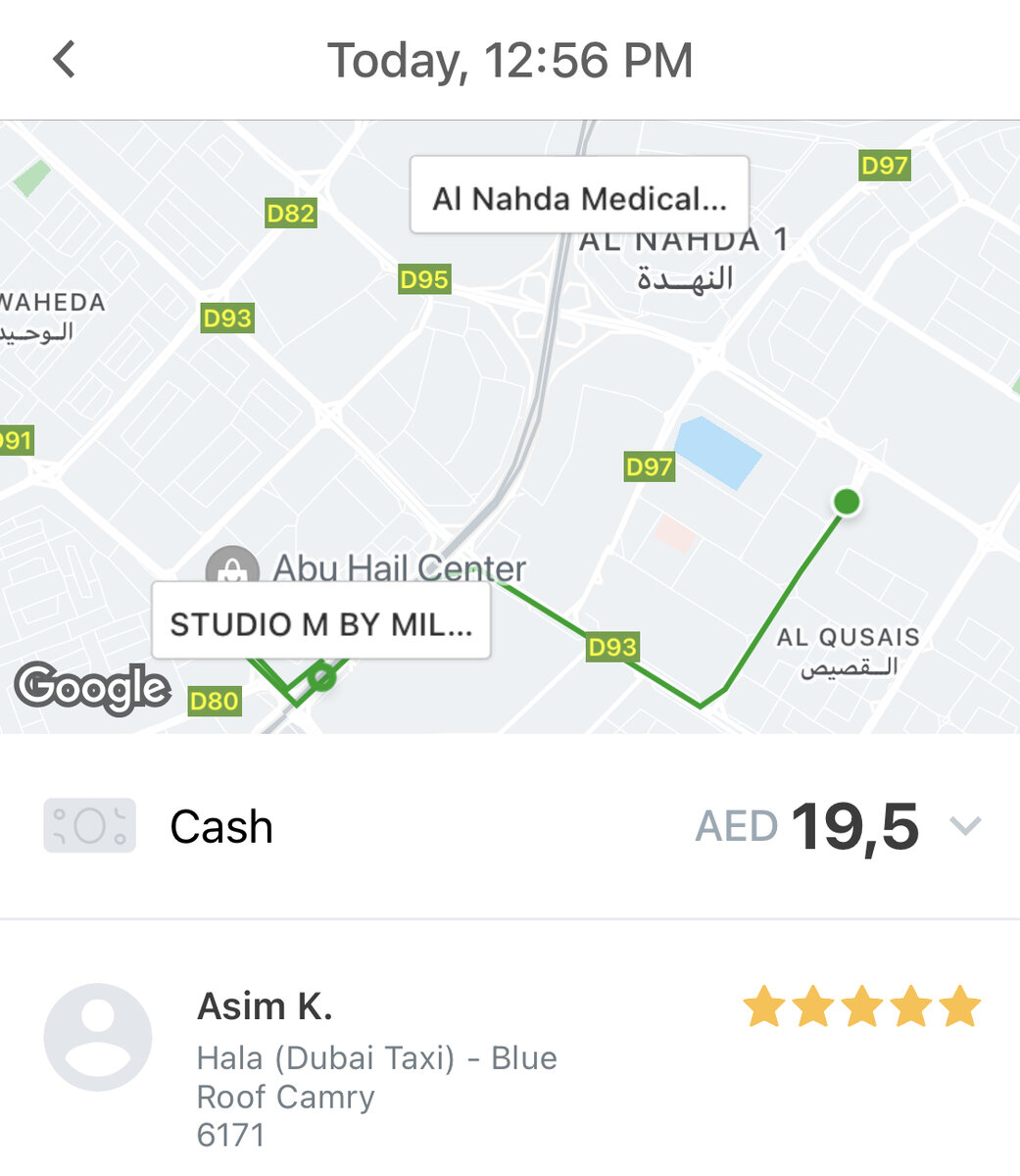Expand the AED 19,5 fare breakdown
Image resolution: width=1020 pixels, height=1176 pixels.
pos(964,827)
